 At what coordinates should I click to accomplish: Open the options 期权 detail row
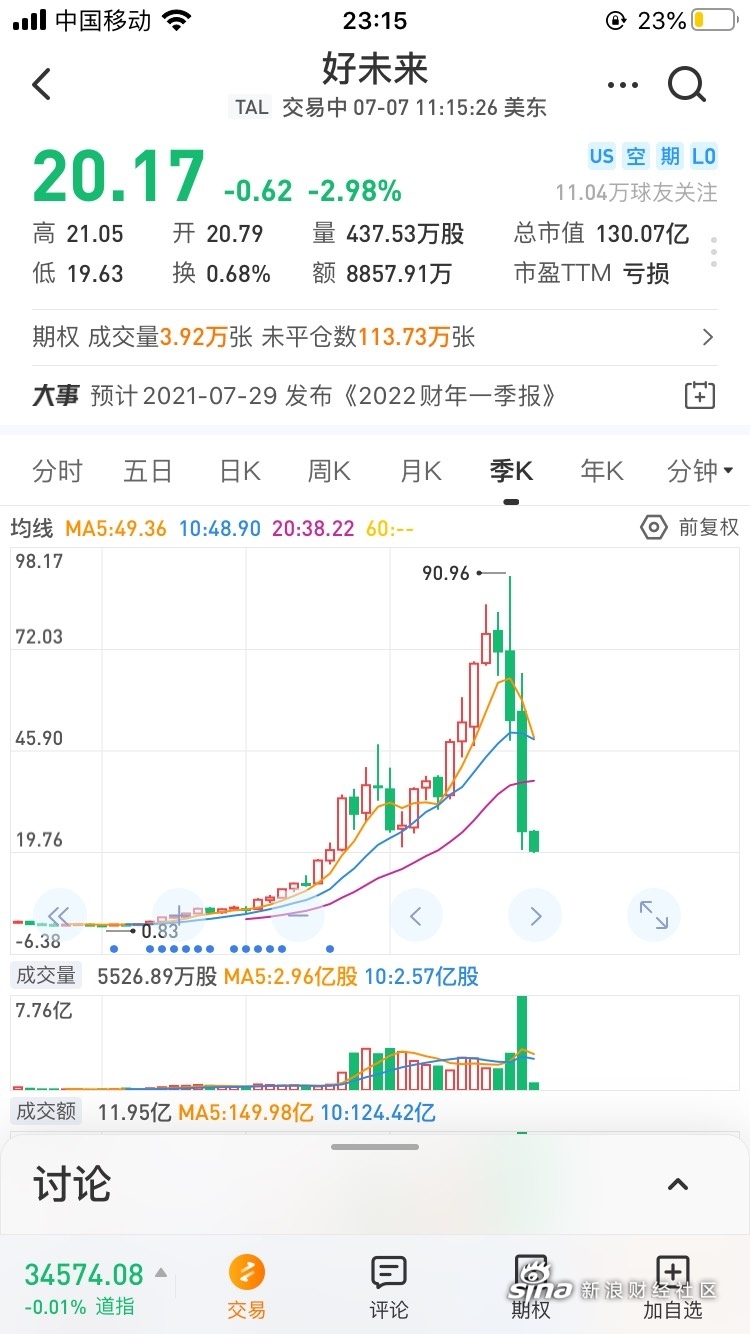(375, 337)
